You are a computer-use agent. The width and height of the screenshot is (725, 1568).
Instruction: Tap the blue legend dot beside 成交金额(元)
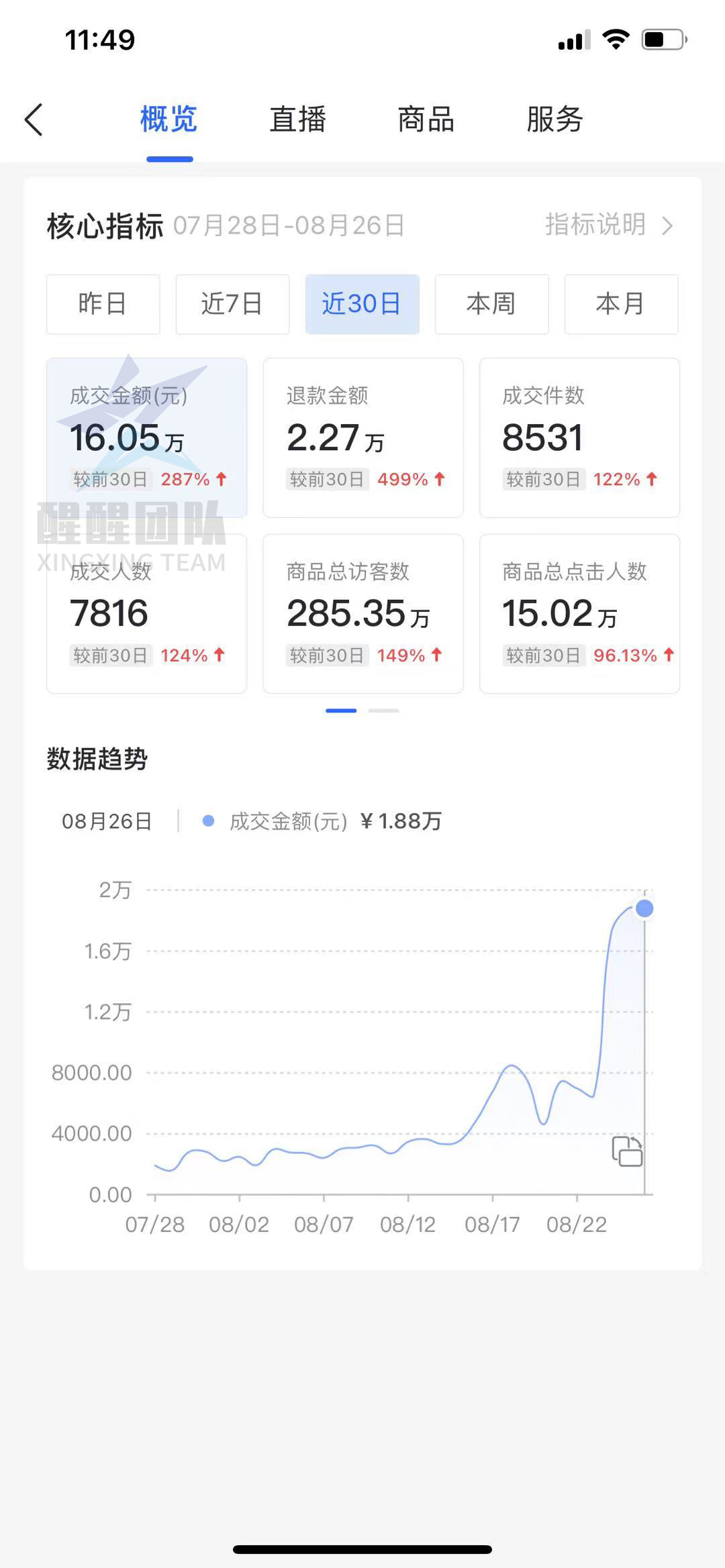click(x=207, y=820)
